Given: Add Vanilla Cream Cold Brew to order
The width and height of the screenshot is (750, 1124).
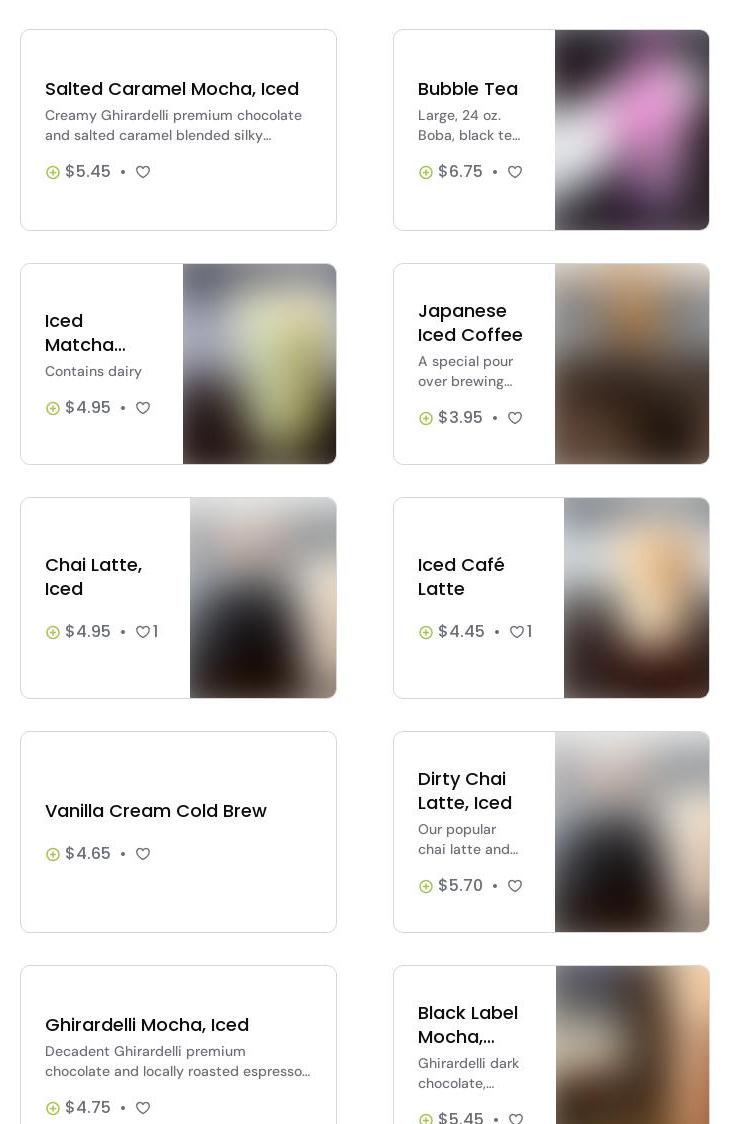Looking at the screenshot, I should click(53, 854).
